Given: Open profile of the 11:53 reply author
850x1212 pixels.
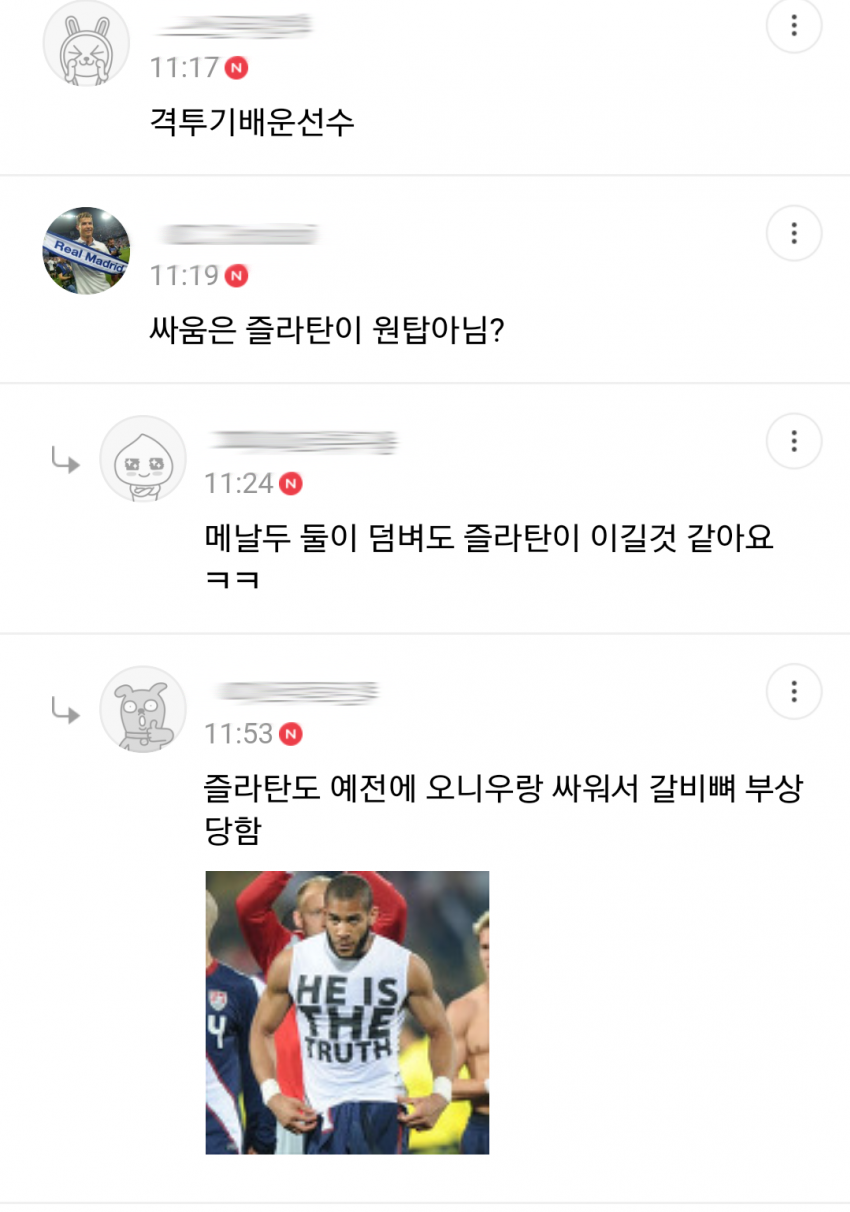Looking at the screenshot, I should click(143, 709).
